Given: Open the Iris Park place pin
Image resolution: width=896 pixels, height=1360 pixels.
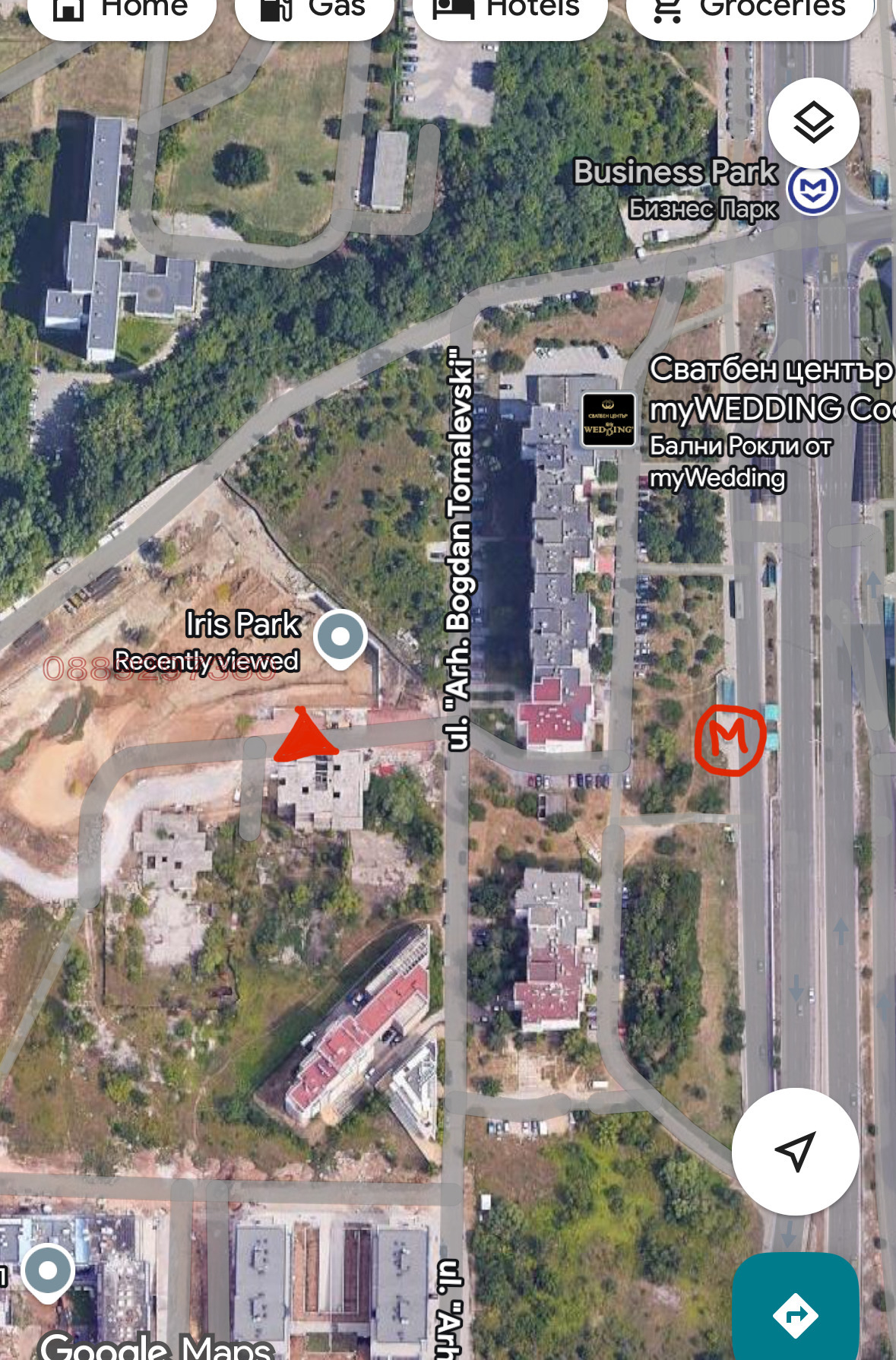Looking at the screenshot, I should [340, 639].
